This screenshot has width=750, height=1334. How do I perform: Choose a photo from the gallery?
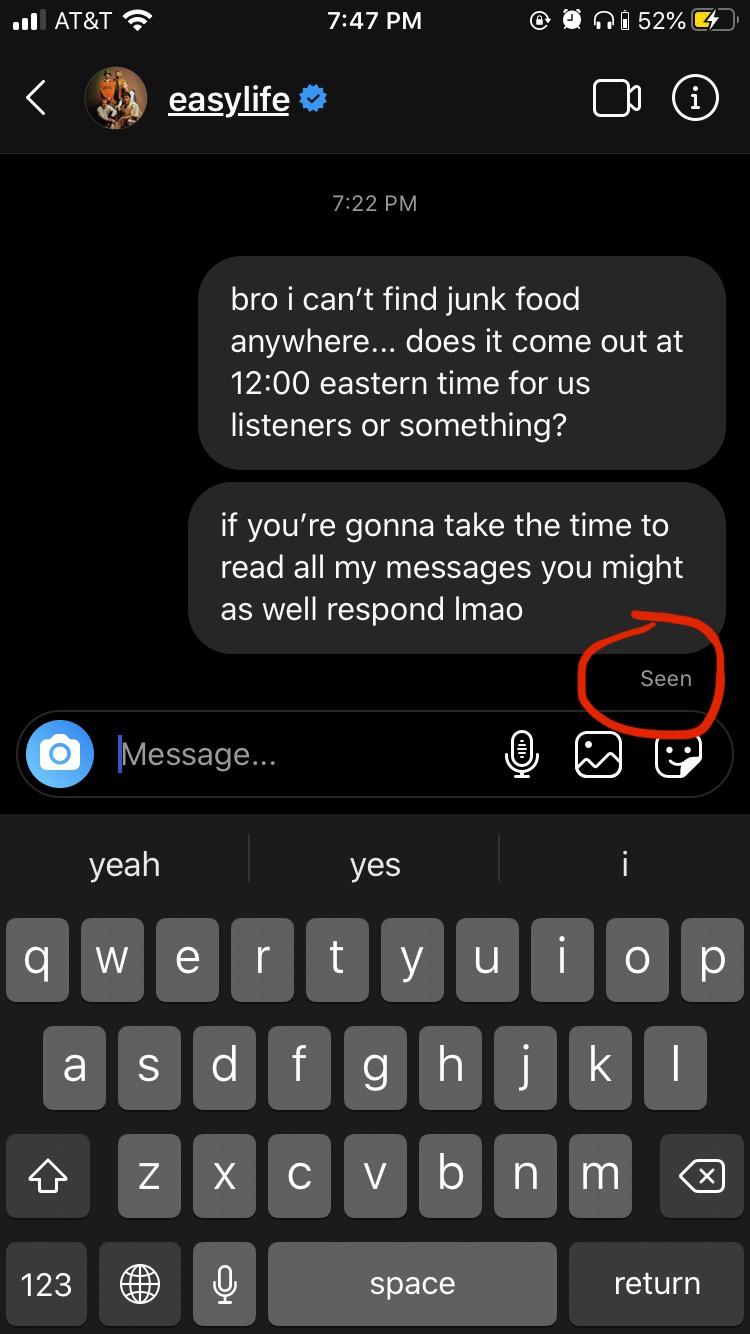coord(598,754)
